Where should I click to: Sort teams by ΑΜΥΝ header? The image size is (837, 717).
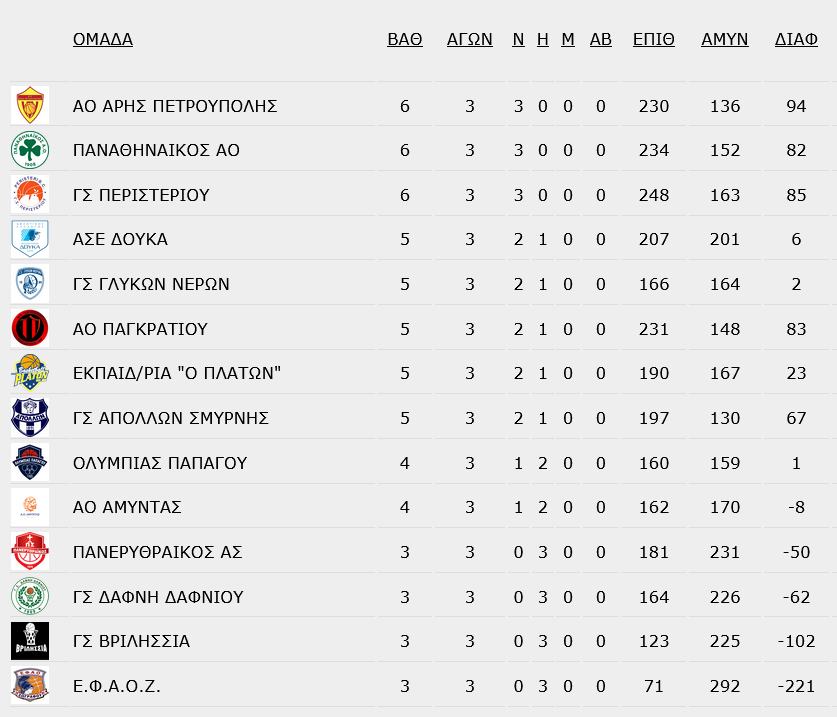coord(724,40)
